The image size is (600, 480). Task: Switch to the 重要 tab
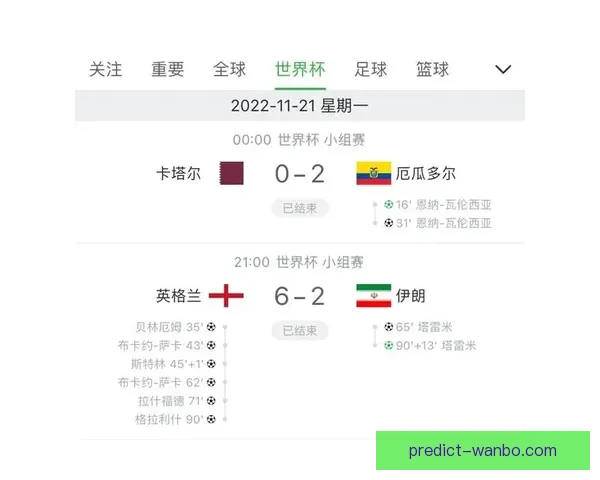168,69
